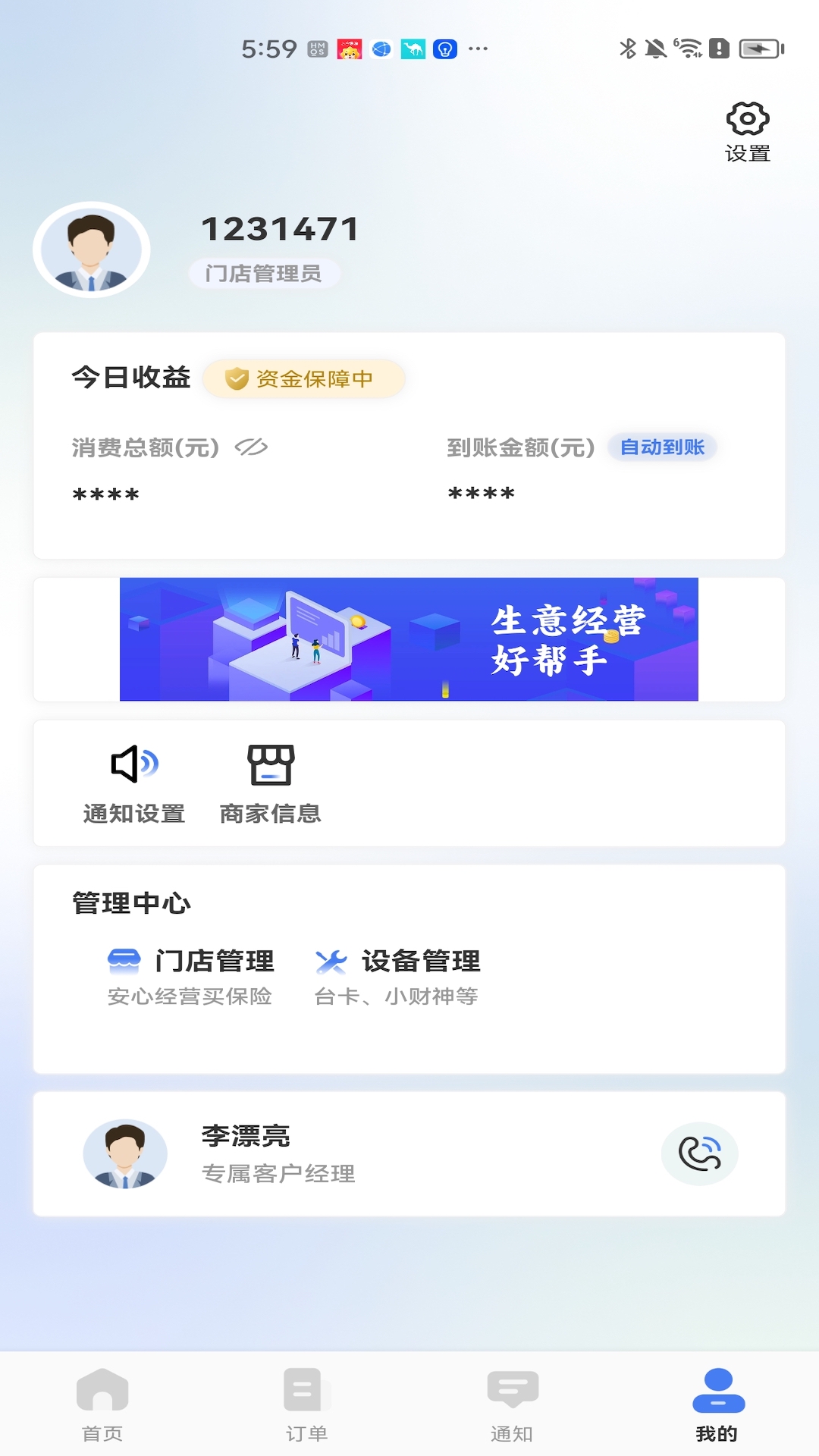Toggle visibility of 消费总额 amount
The width and height of the screenshot is (819, 1456).
pos(251,447)
